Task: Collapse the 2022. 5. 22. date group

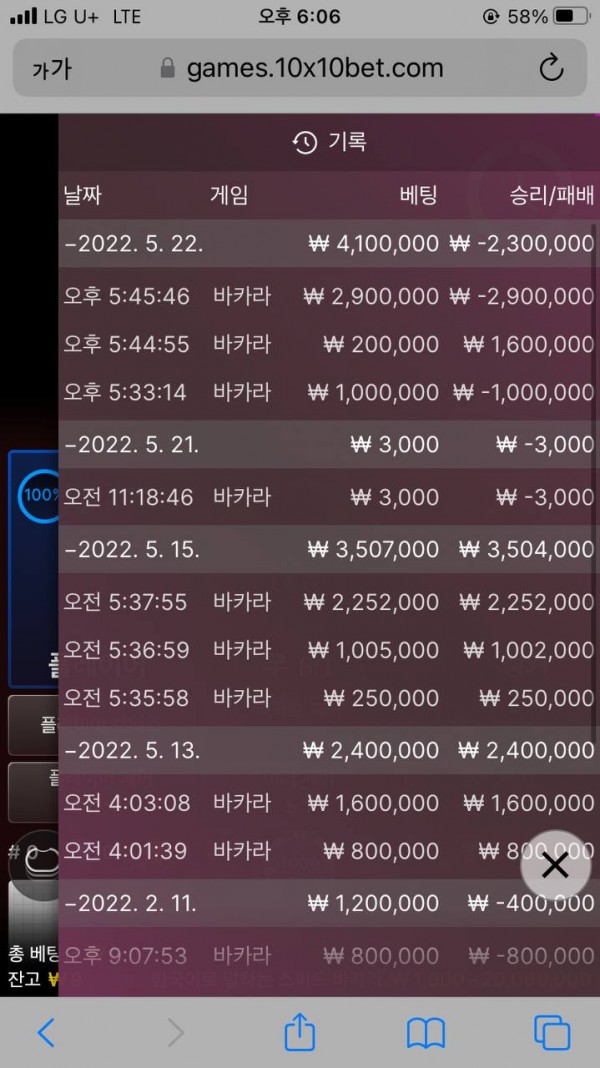Action: pyautogui.click(x=135, y=243)
